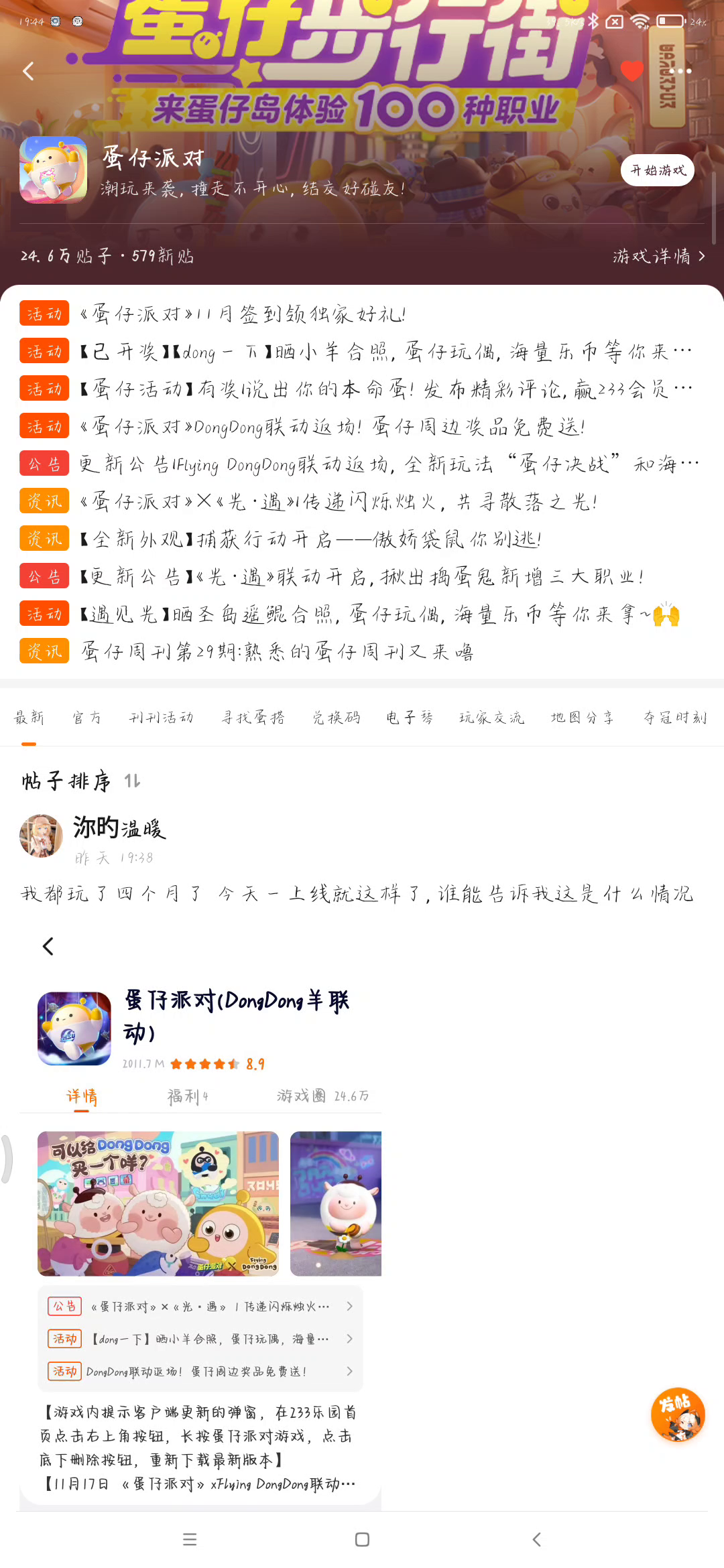Screen dimensions: 724x1568
Task: Open 游戏详情 game details
Action: coord(658,256)
